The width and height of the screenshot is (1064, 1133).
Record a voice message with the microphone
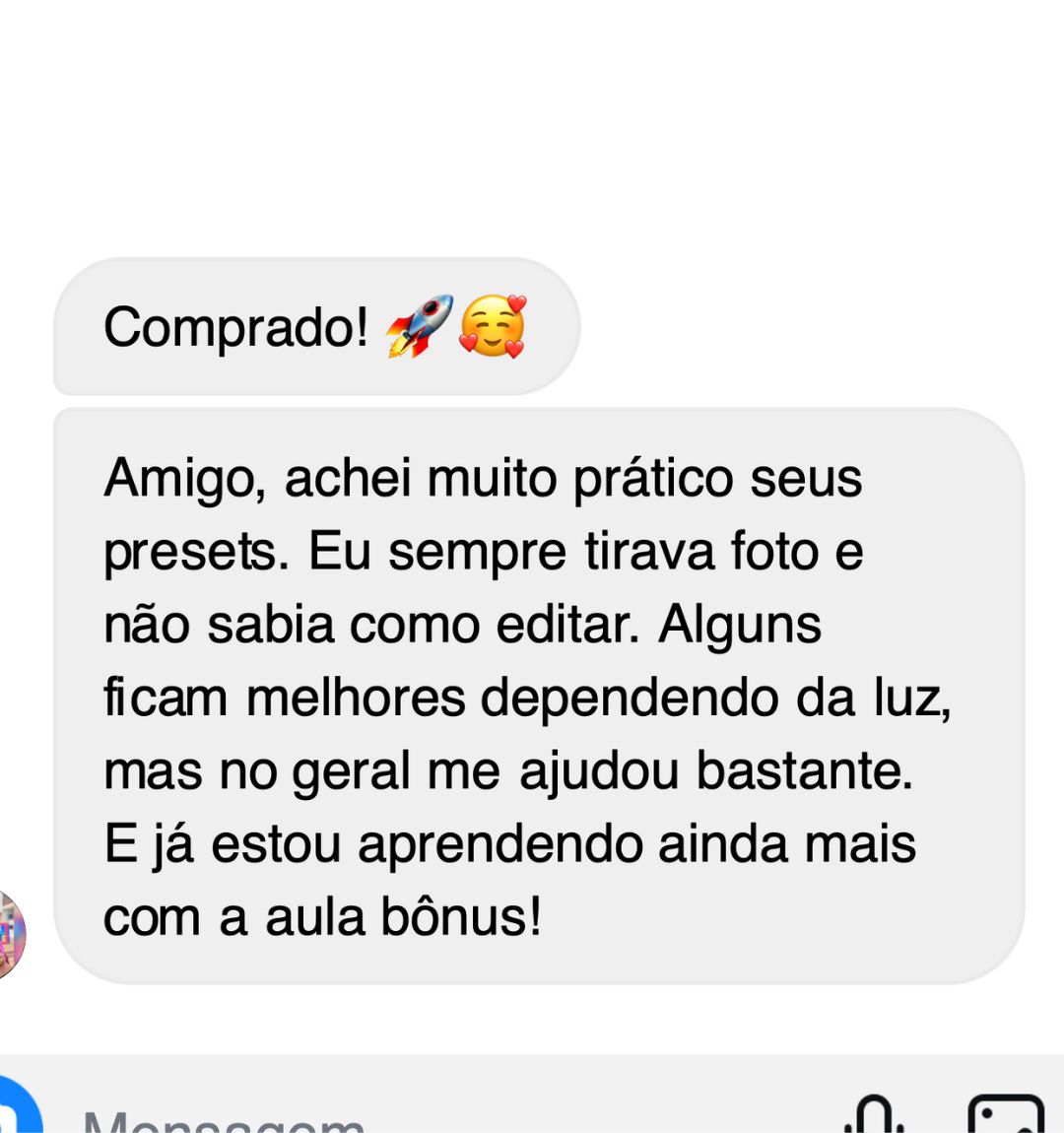tap(874, 1116)
